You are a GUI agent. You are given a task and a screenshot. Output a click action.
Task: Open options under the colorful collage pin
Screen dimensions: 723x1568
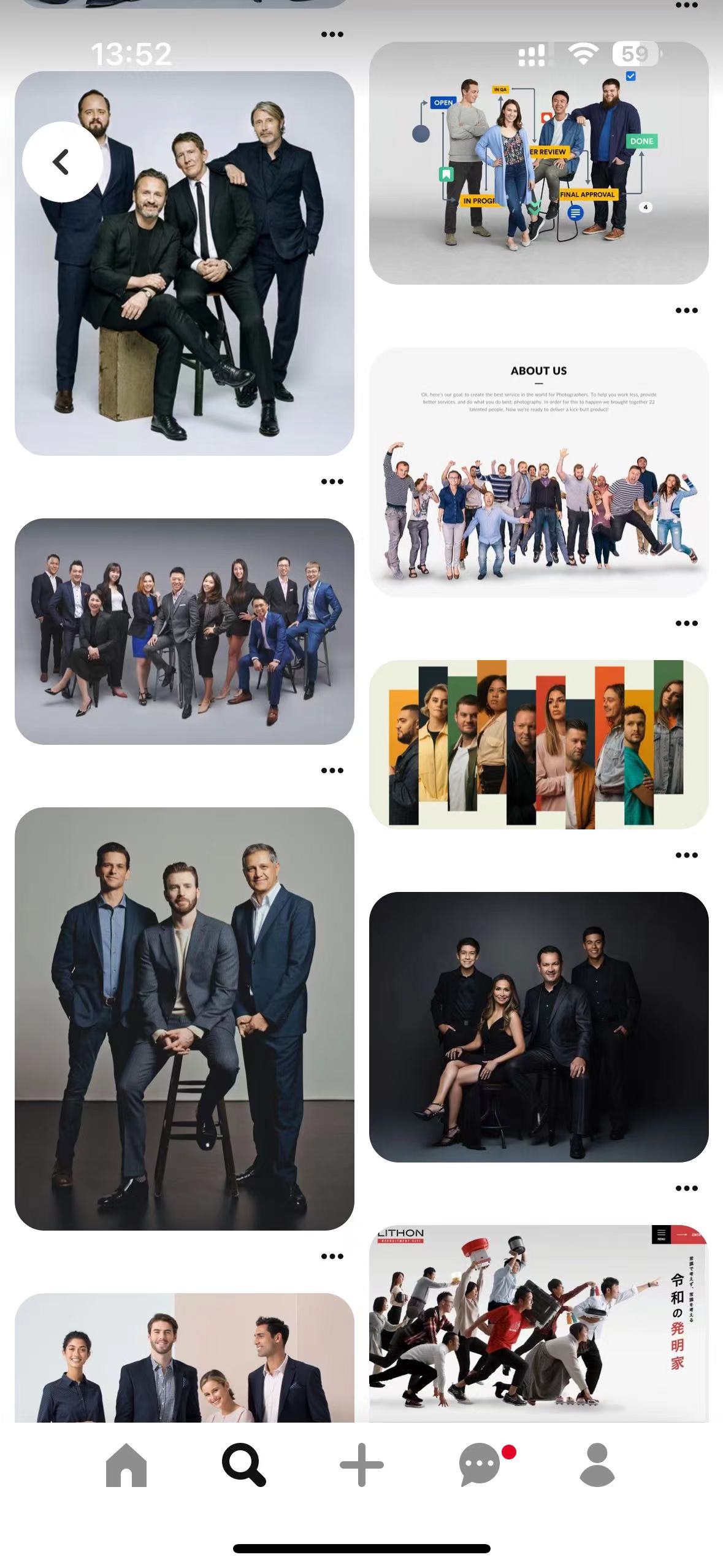tap(686, 855)
